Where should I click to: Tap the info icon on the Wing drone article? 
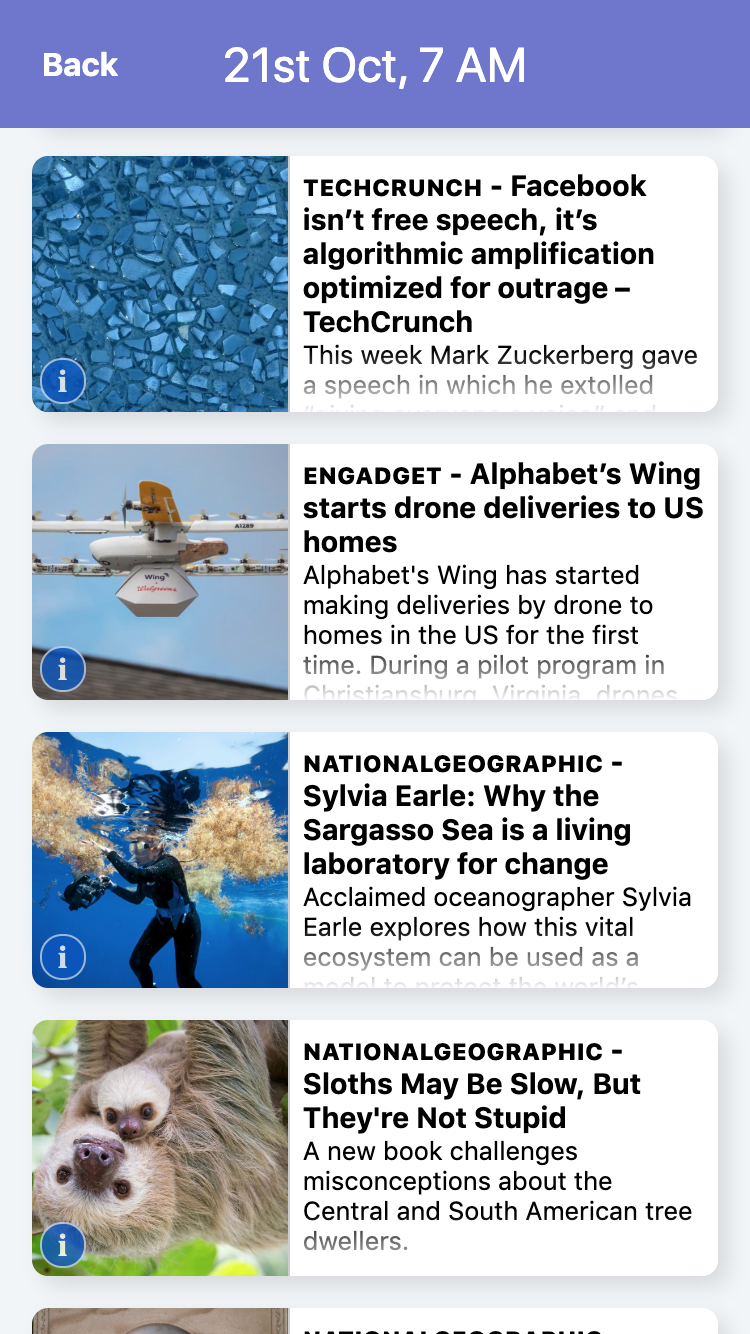click(62, 668)
